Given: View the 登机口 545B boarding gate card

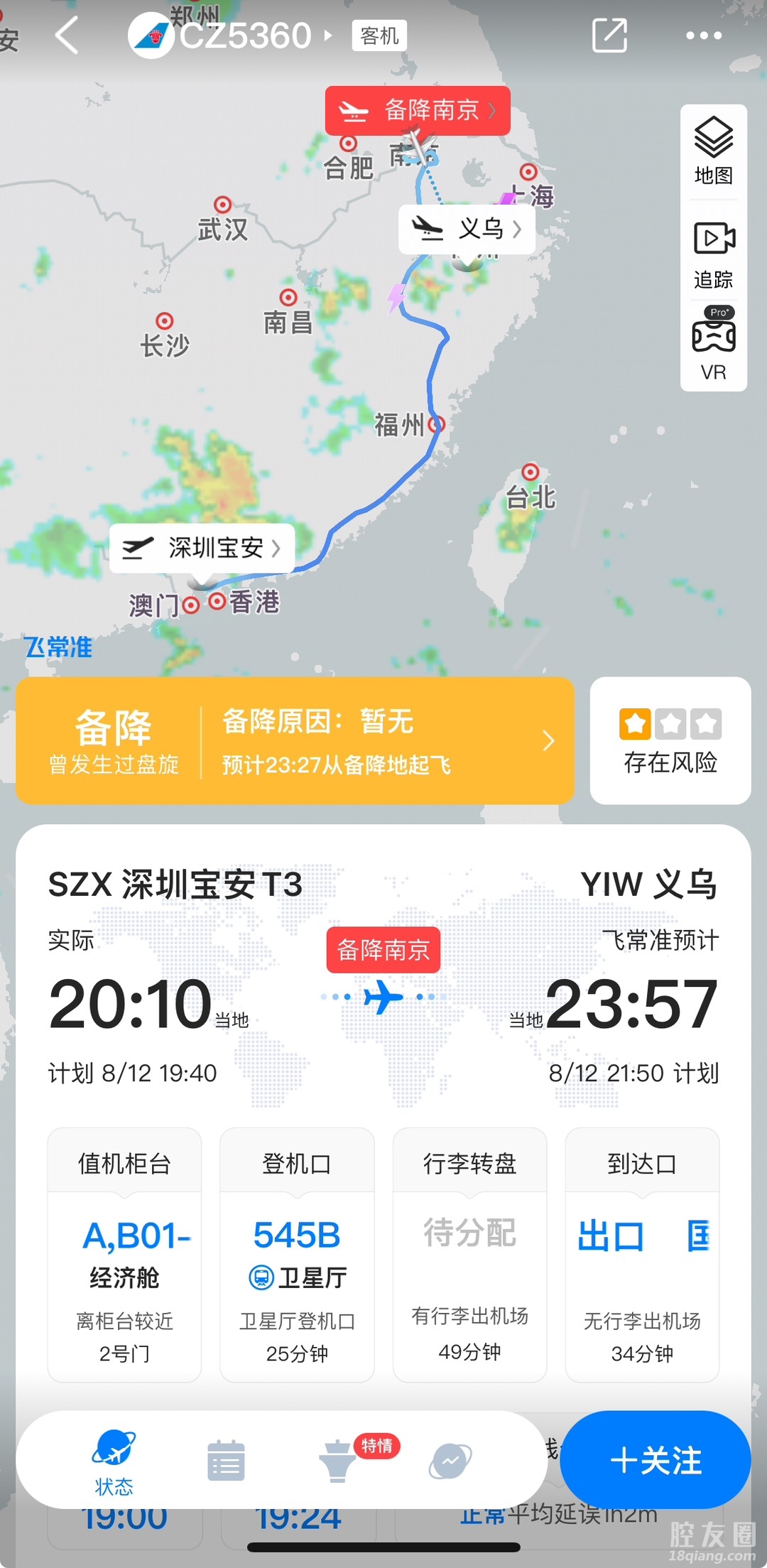Looking at the screenshot, I should (x=297, y=1254).
